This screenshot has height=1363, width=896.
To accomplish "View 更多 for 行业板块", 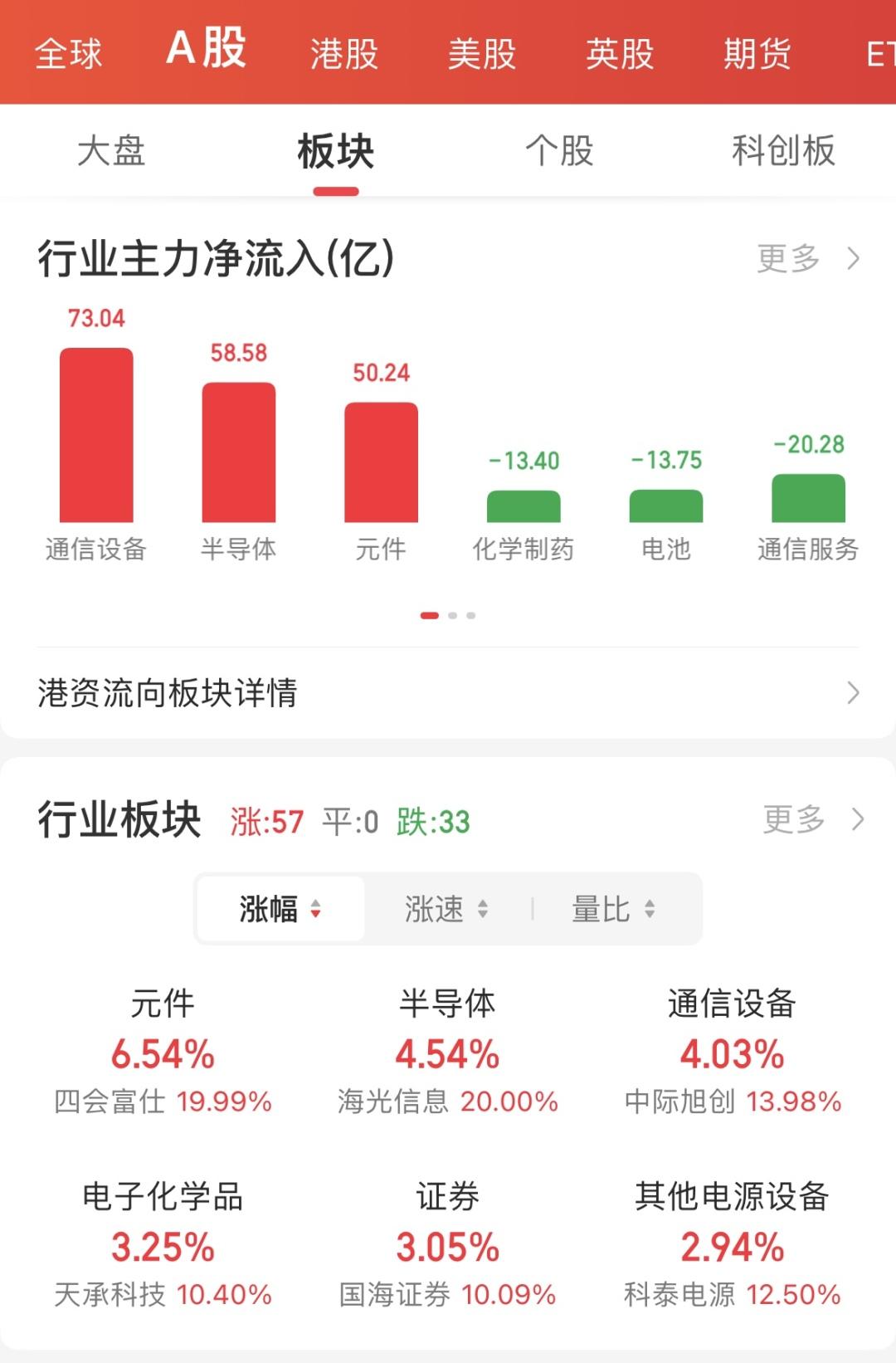I will click(812, 820).
